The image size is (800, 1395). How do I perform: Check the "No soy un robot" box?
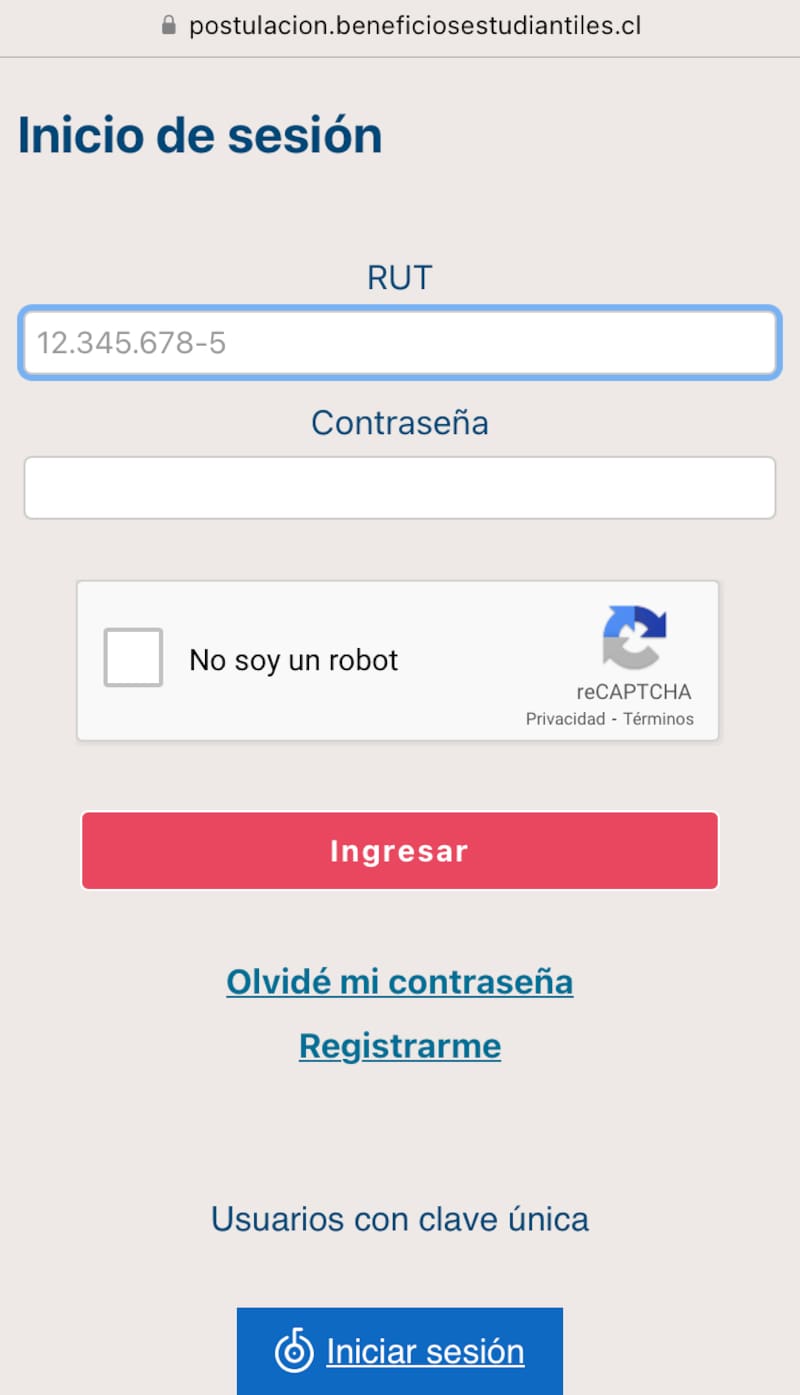133,658
